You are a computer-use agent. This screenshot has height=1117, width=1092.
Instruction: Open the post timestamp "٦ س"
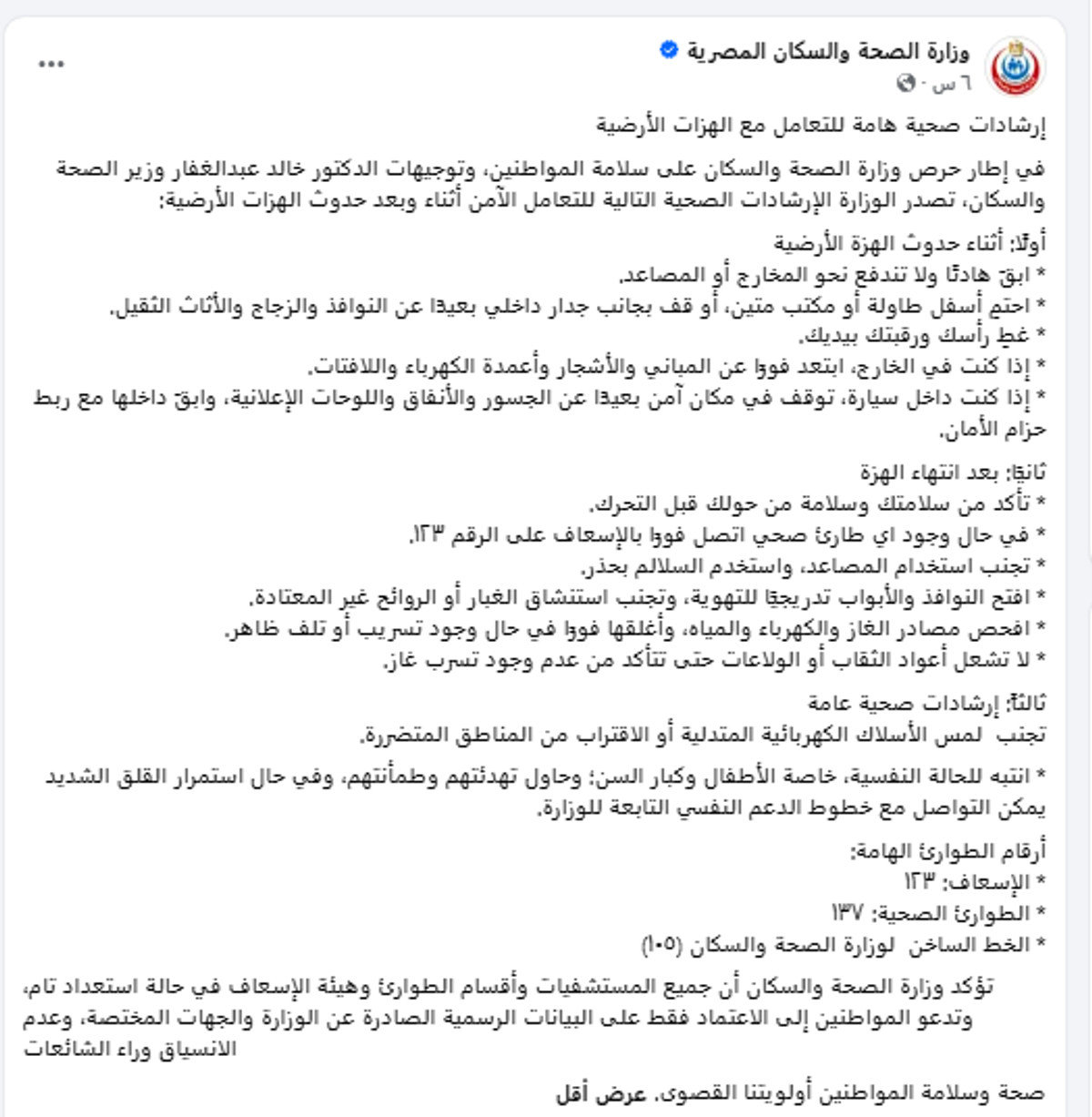(952, 85)
